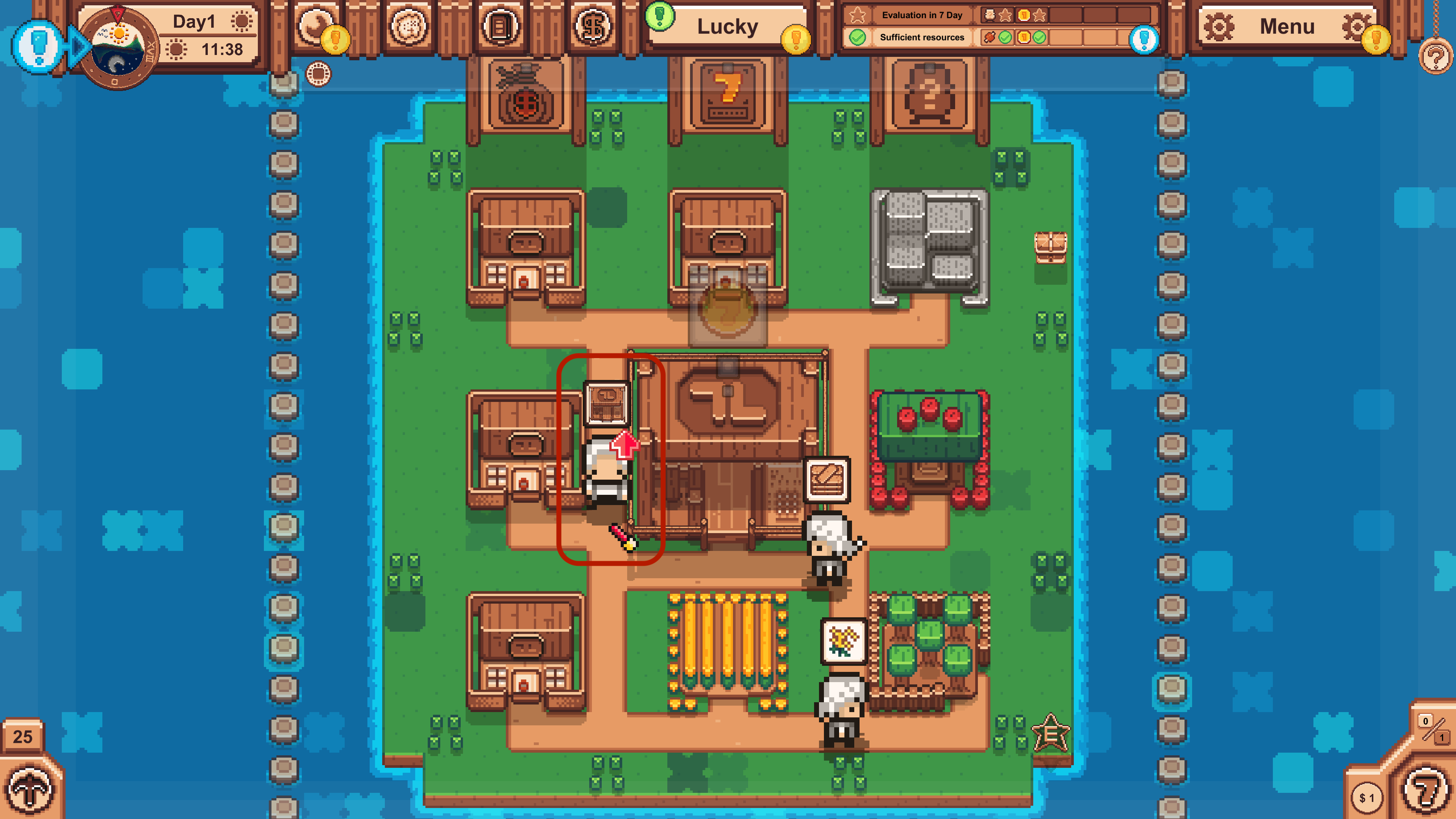
Task: Tap the lucky 7 button at bottom right
Action: 1426,791
